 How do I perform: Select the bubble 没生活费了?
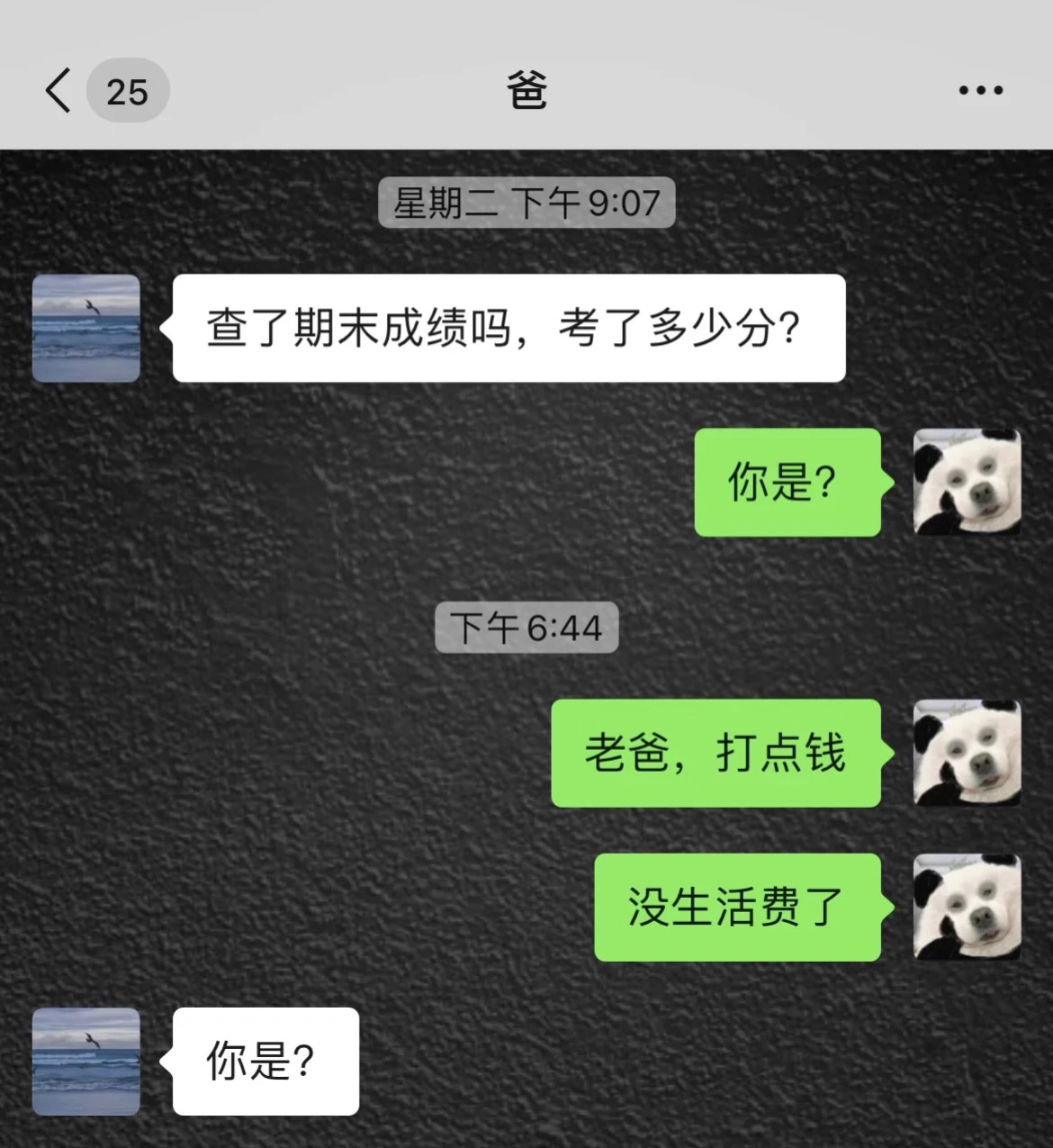(736, 909)
